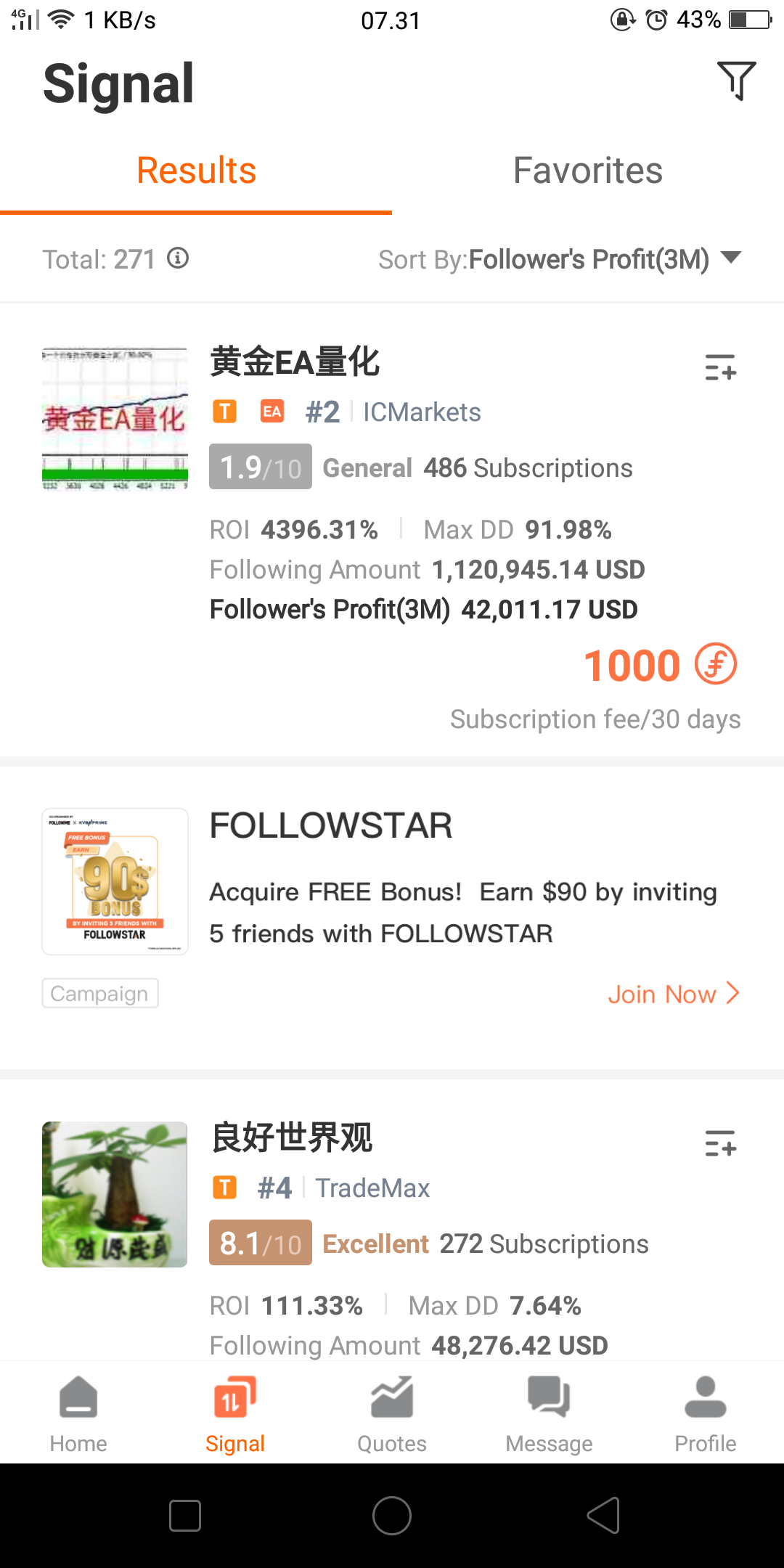
Task: Add 黄金EA量化 to the favorites list
Action: [x=720, y=367]
